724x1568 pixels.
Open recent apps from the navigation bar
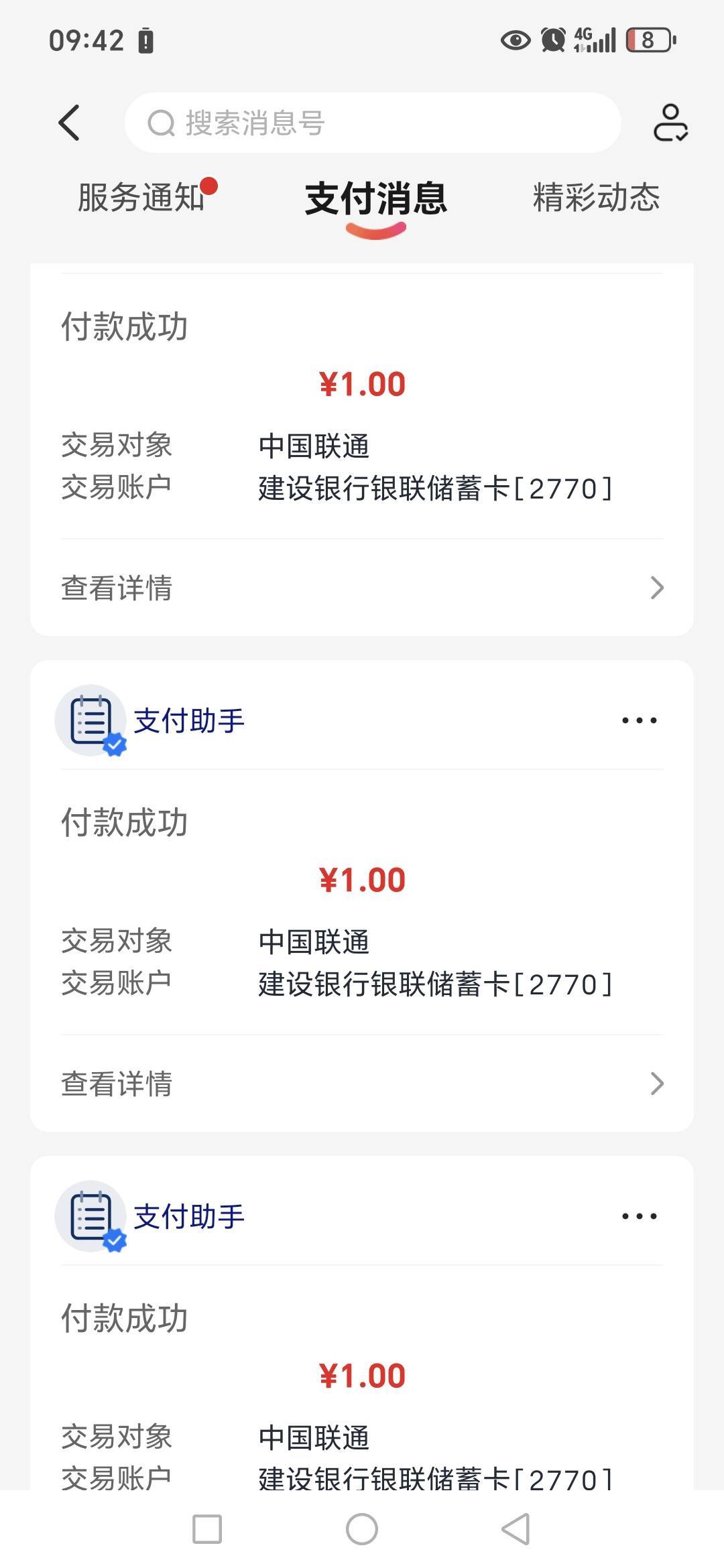pyautogui.click(x=207, y=1529)
